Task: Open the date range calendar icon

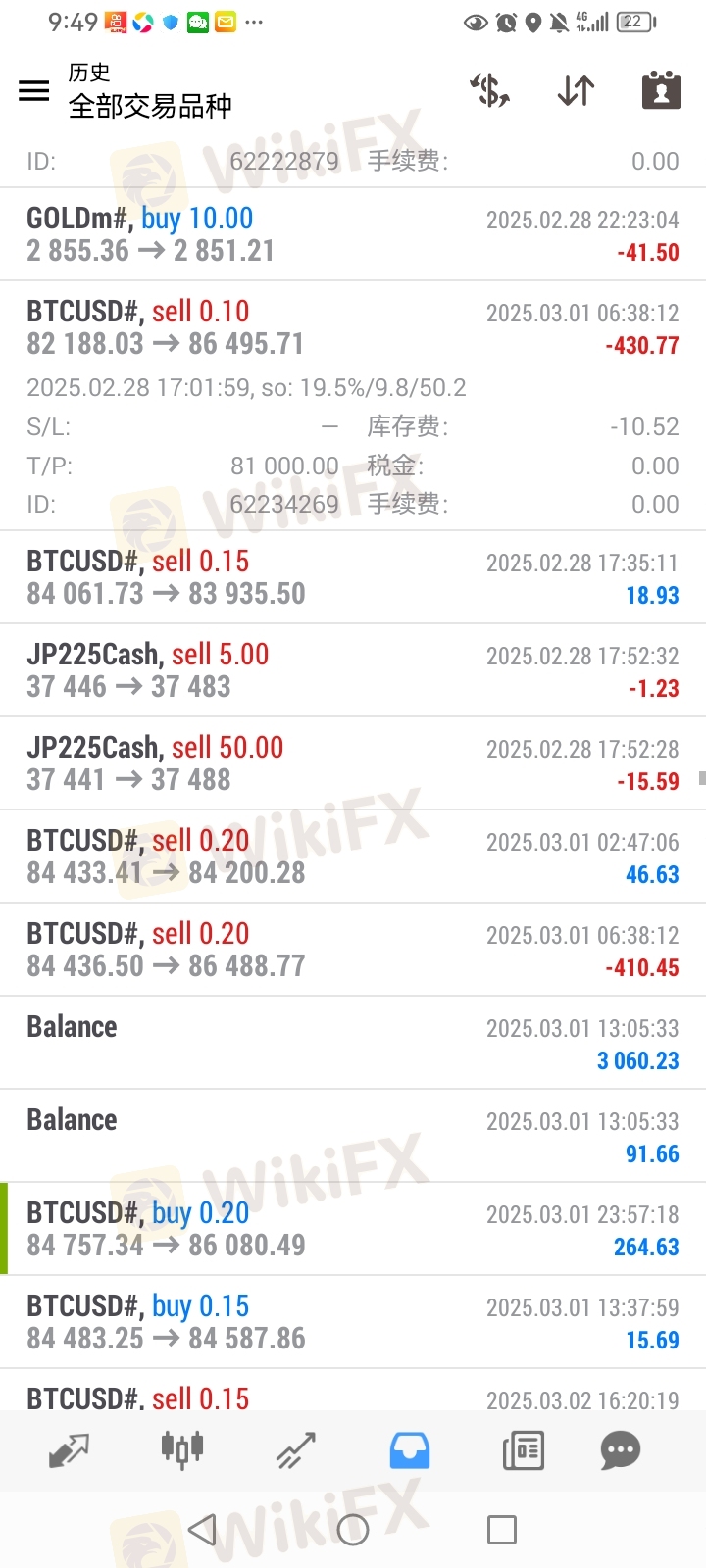Action: click(x=661, y=89)
